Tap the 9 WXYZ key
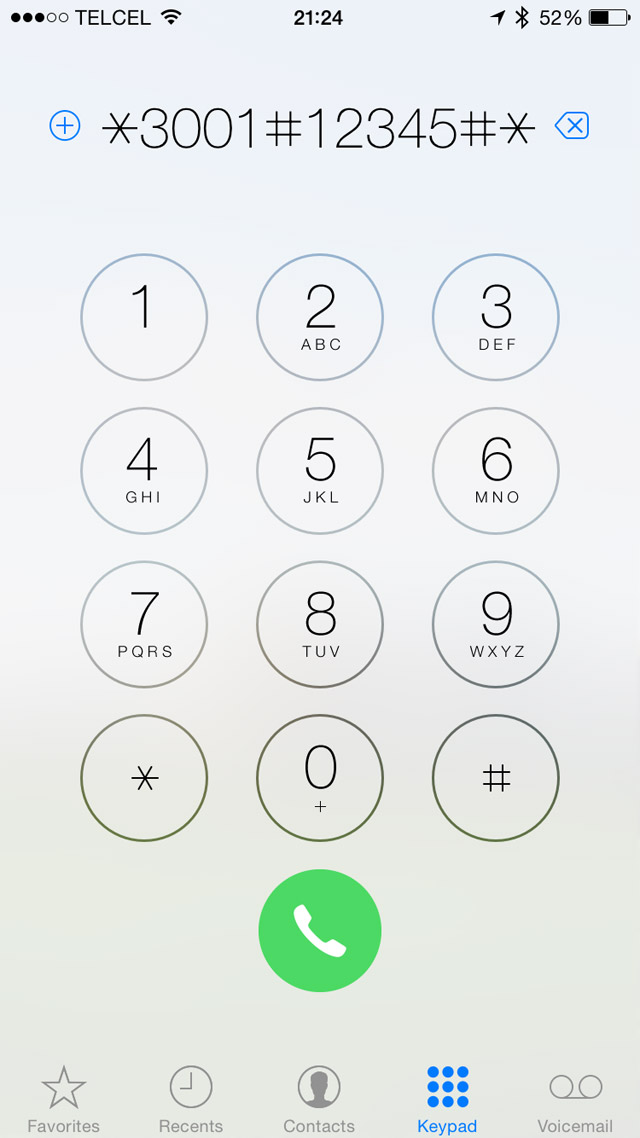Image resolution: width=640 pixels, height=1138 pixels. point(496,624)
